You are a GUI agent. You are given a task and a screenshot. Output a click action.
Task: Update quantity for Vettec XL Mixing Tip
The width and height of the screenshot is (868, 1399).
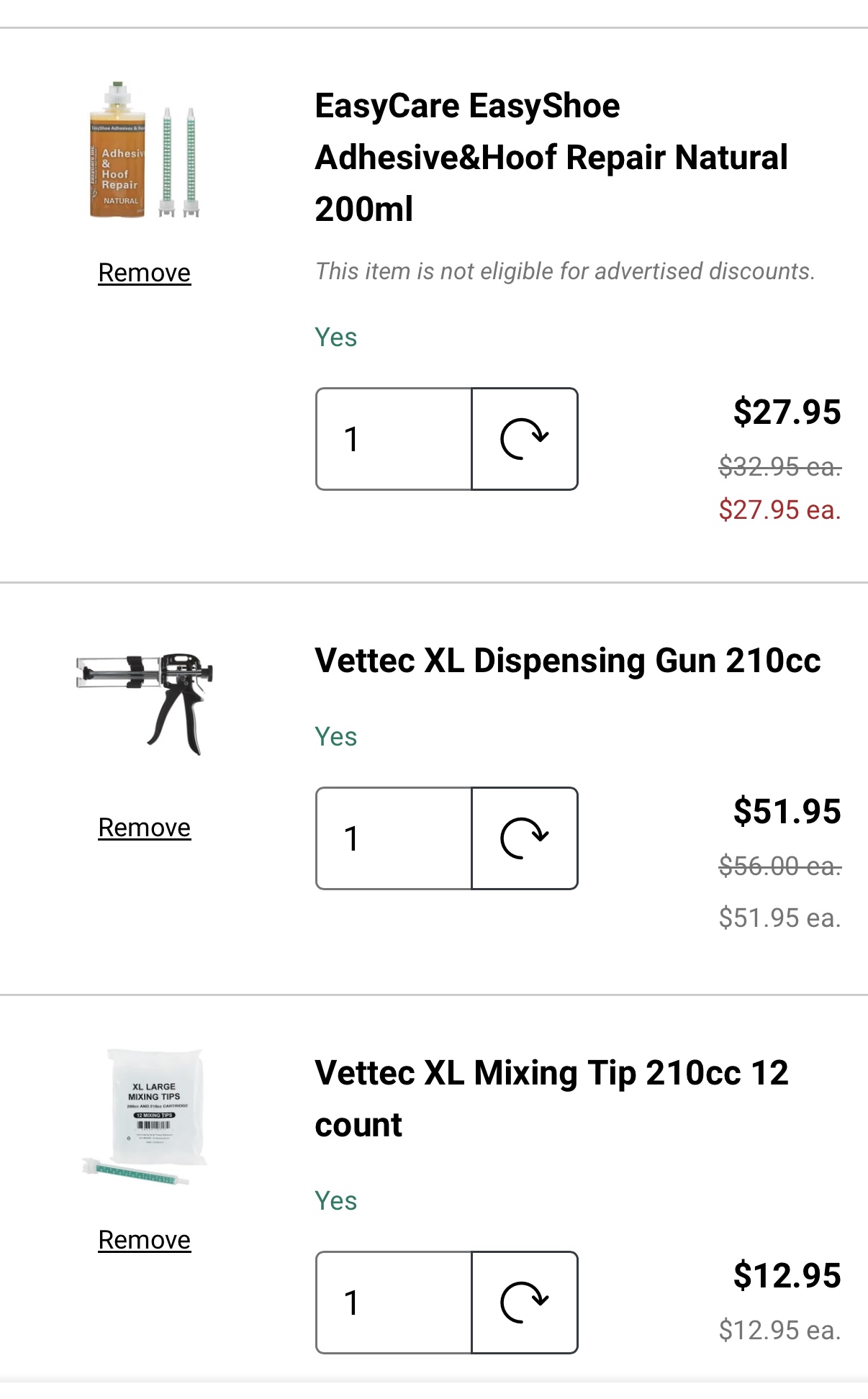525,1303
